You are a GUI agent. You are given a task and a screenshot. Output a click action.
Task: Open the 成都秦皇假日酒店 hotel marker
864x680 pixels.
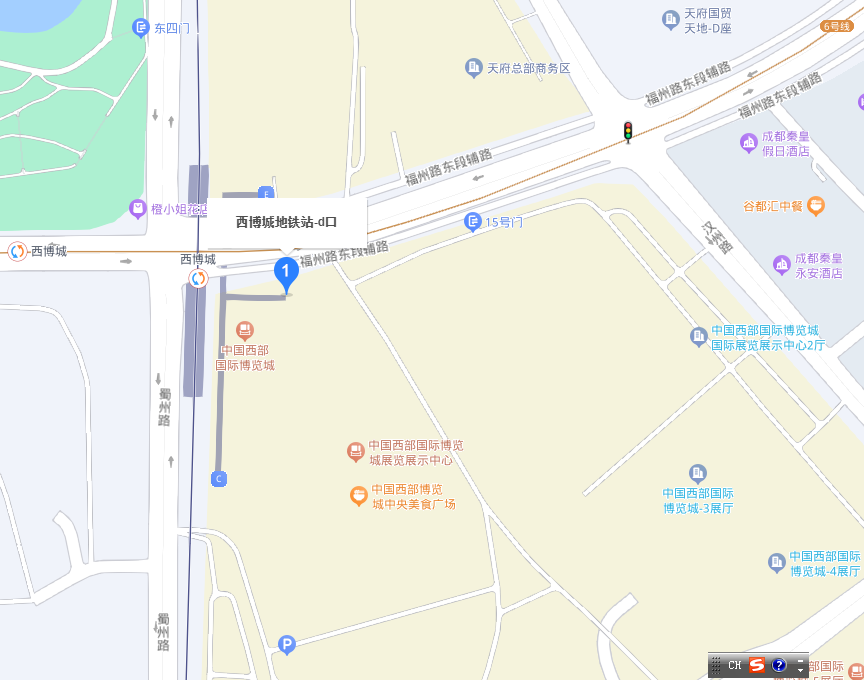[x=748, y=143]
